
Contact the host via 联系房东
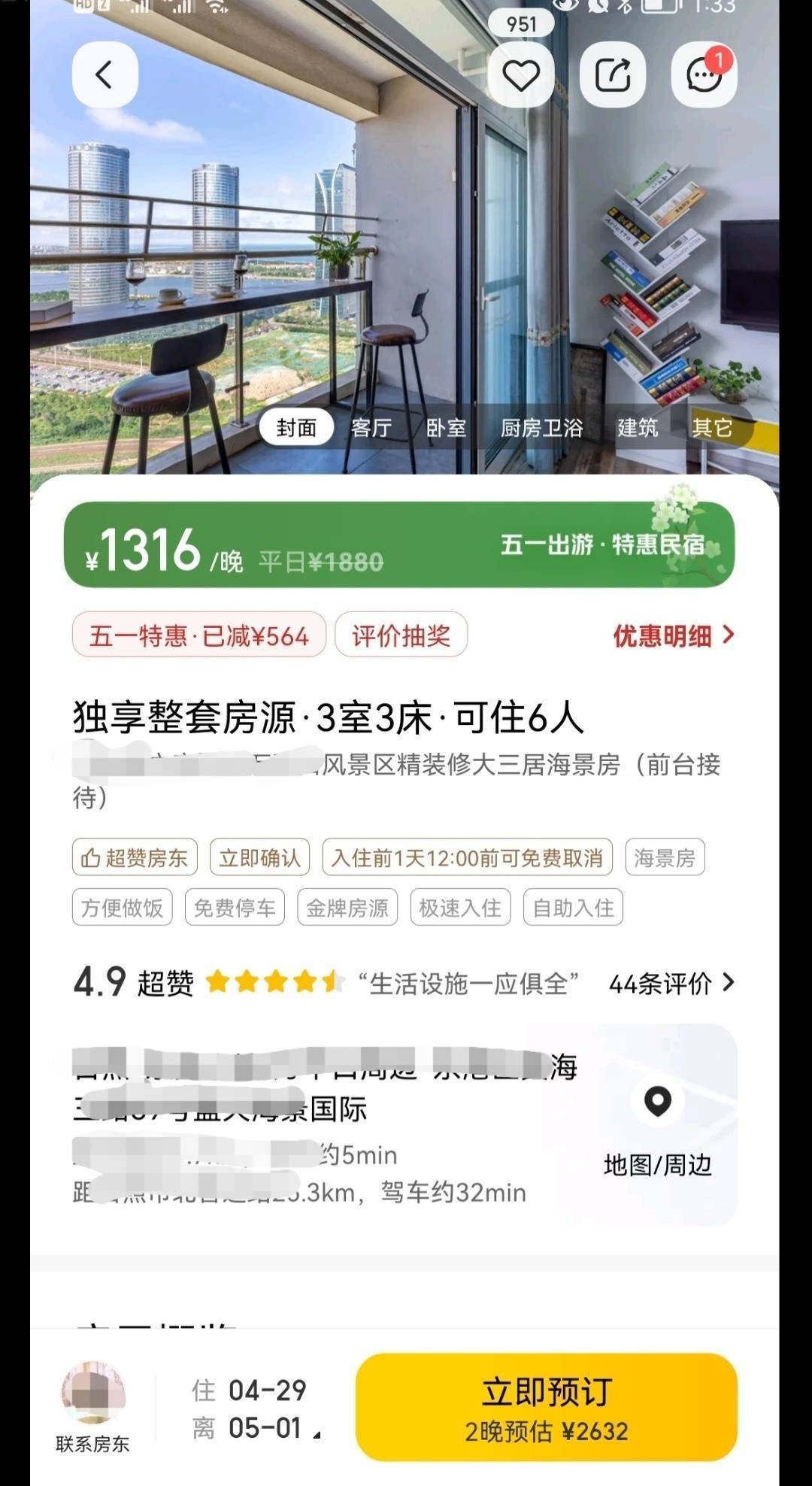[x=92, y=1406]
